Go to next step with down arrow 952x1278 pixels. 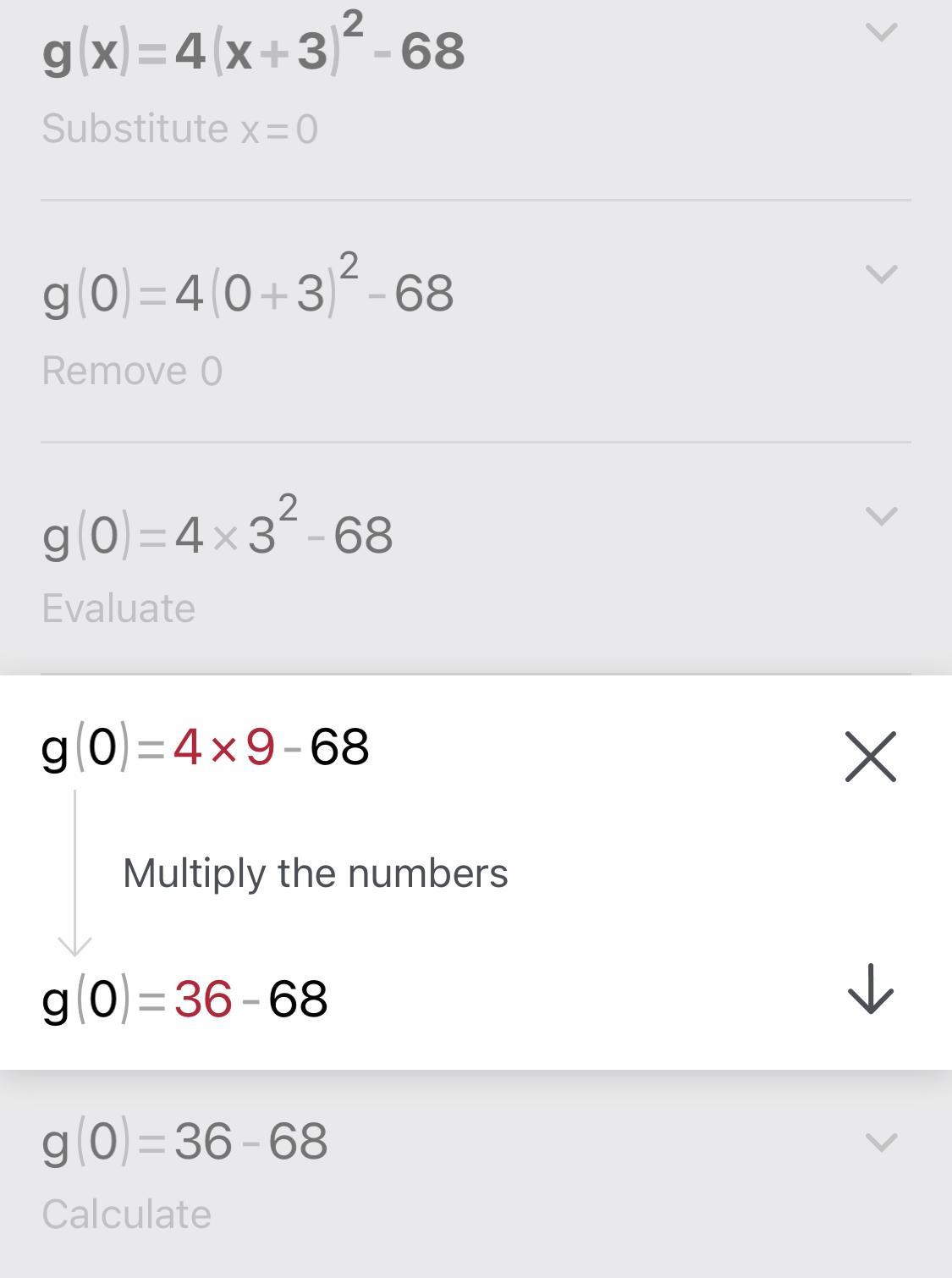coord(871,989)
